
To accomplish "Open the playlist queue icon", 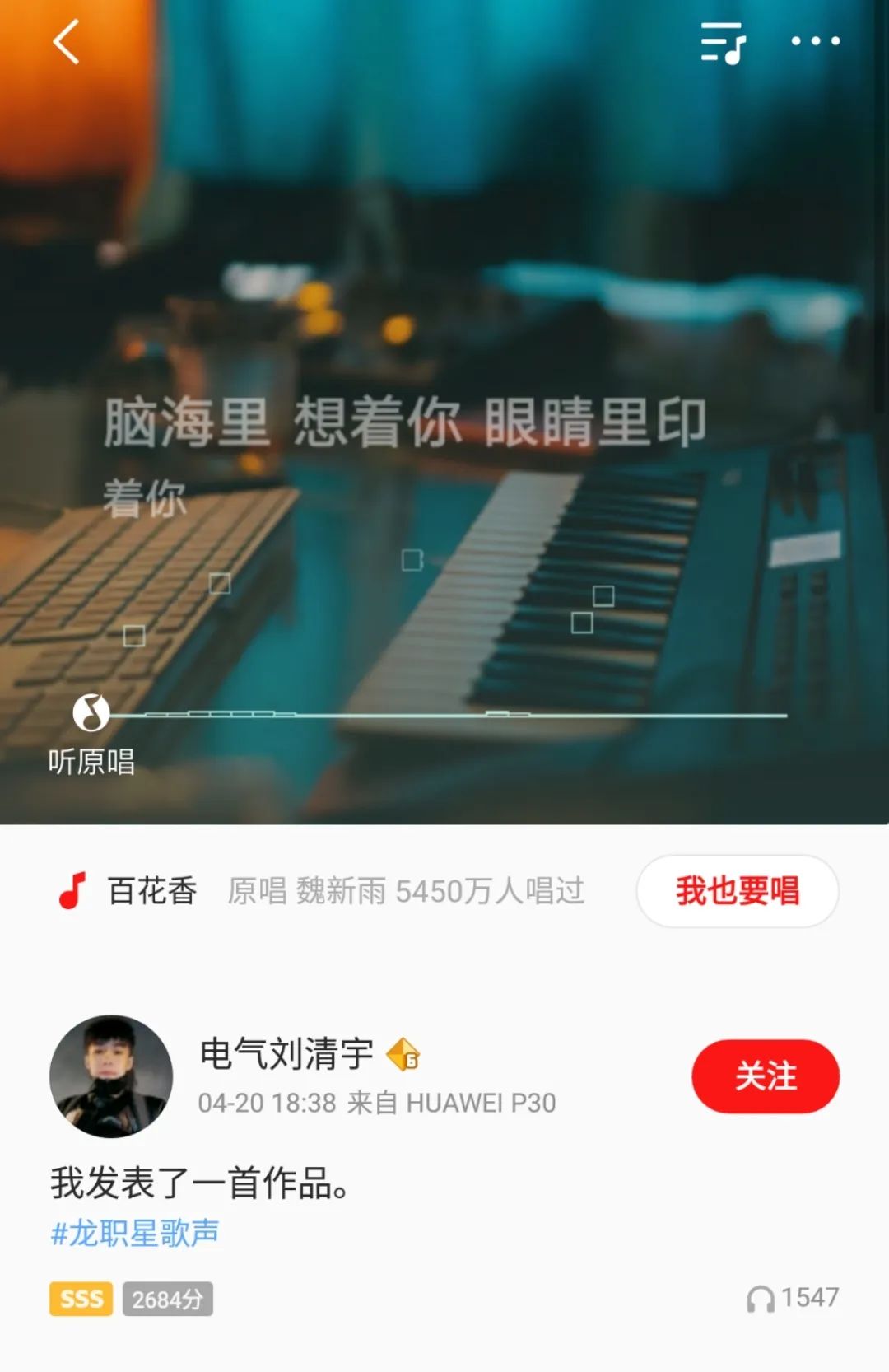I will 722,43.
